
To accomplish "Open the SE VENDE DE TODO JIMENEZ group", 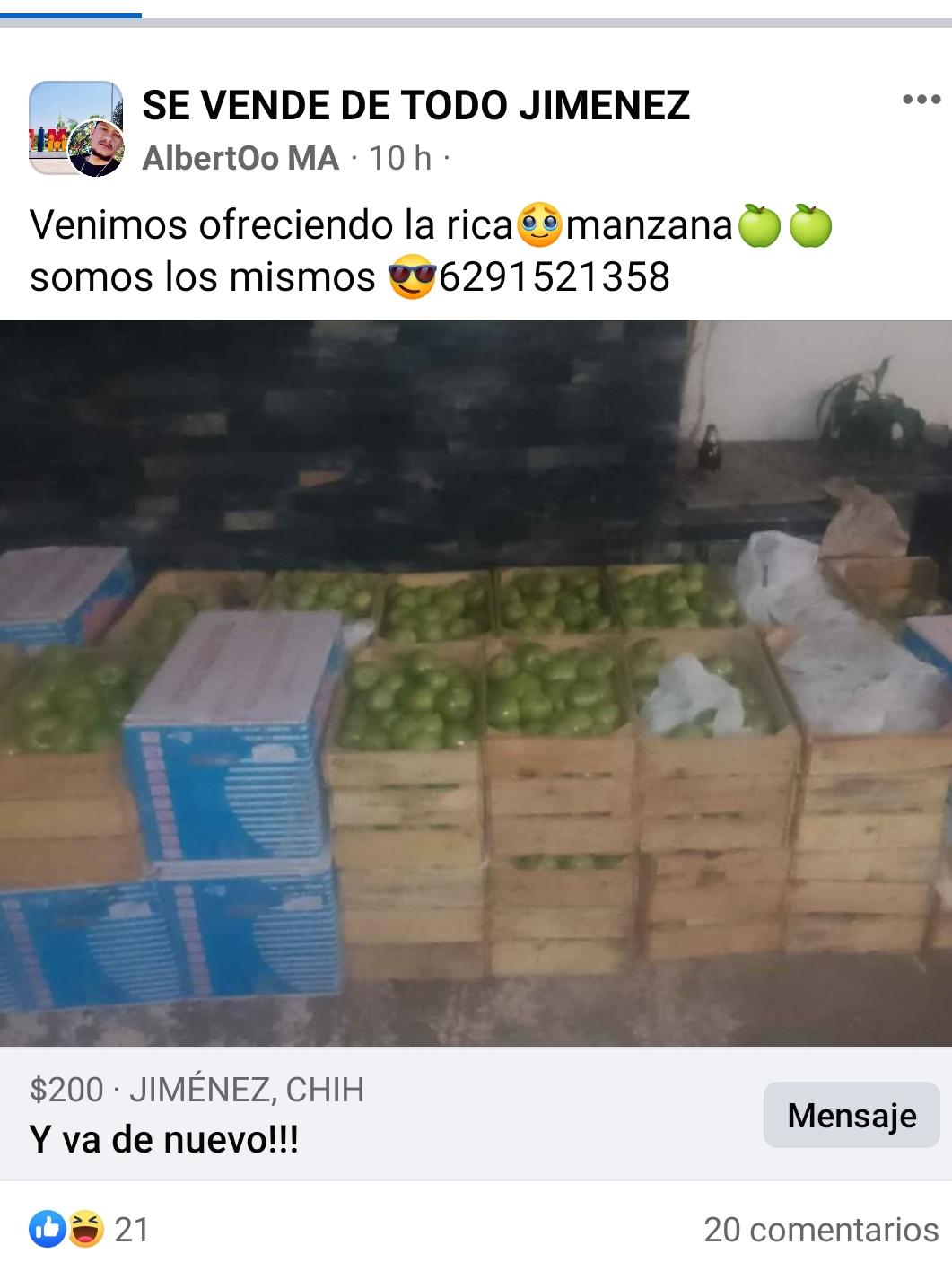I will [x=415, y=105].
